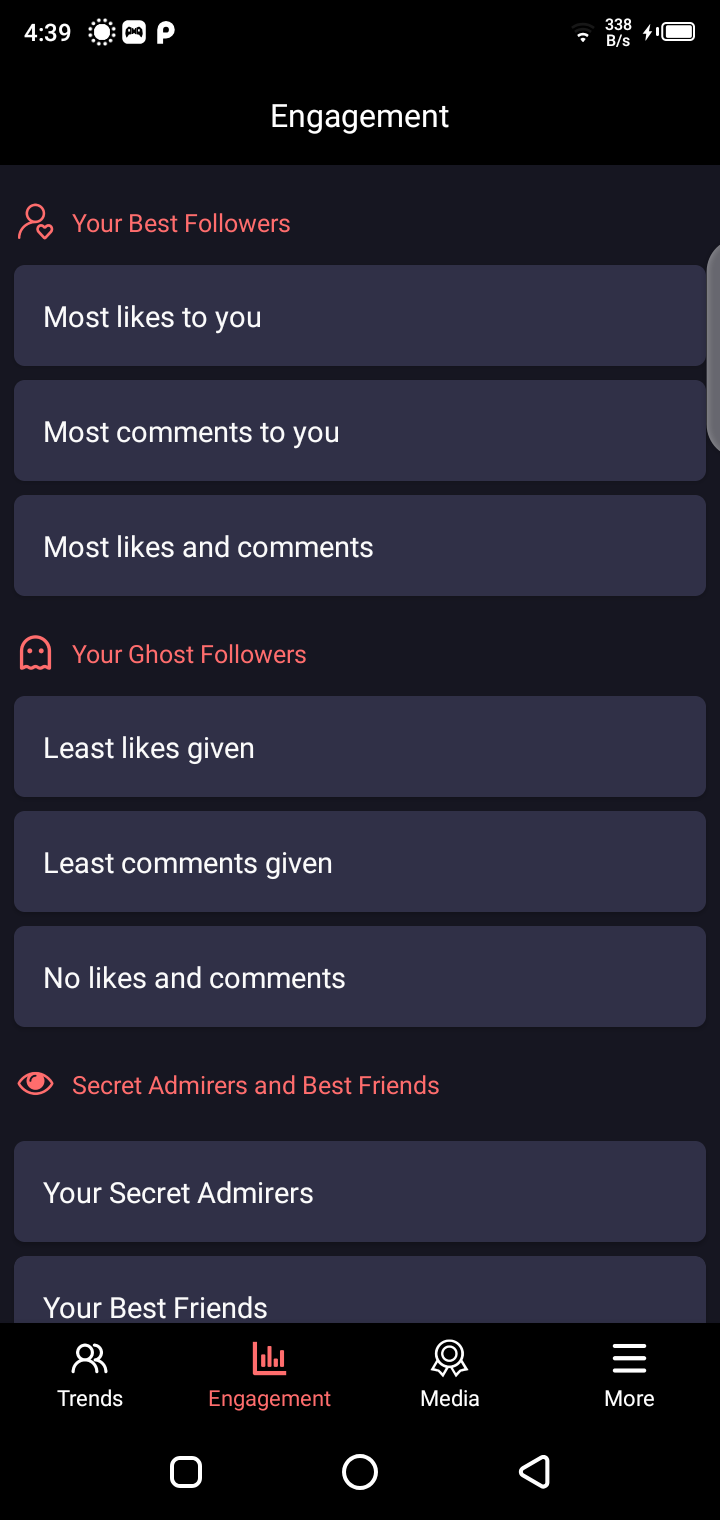This screenshot has width=720, height=1520.
Task: View Your Best Friends
Action: point(360,1298)
